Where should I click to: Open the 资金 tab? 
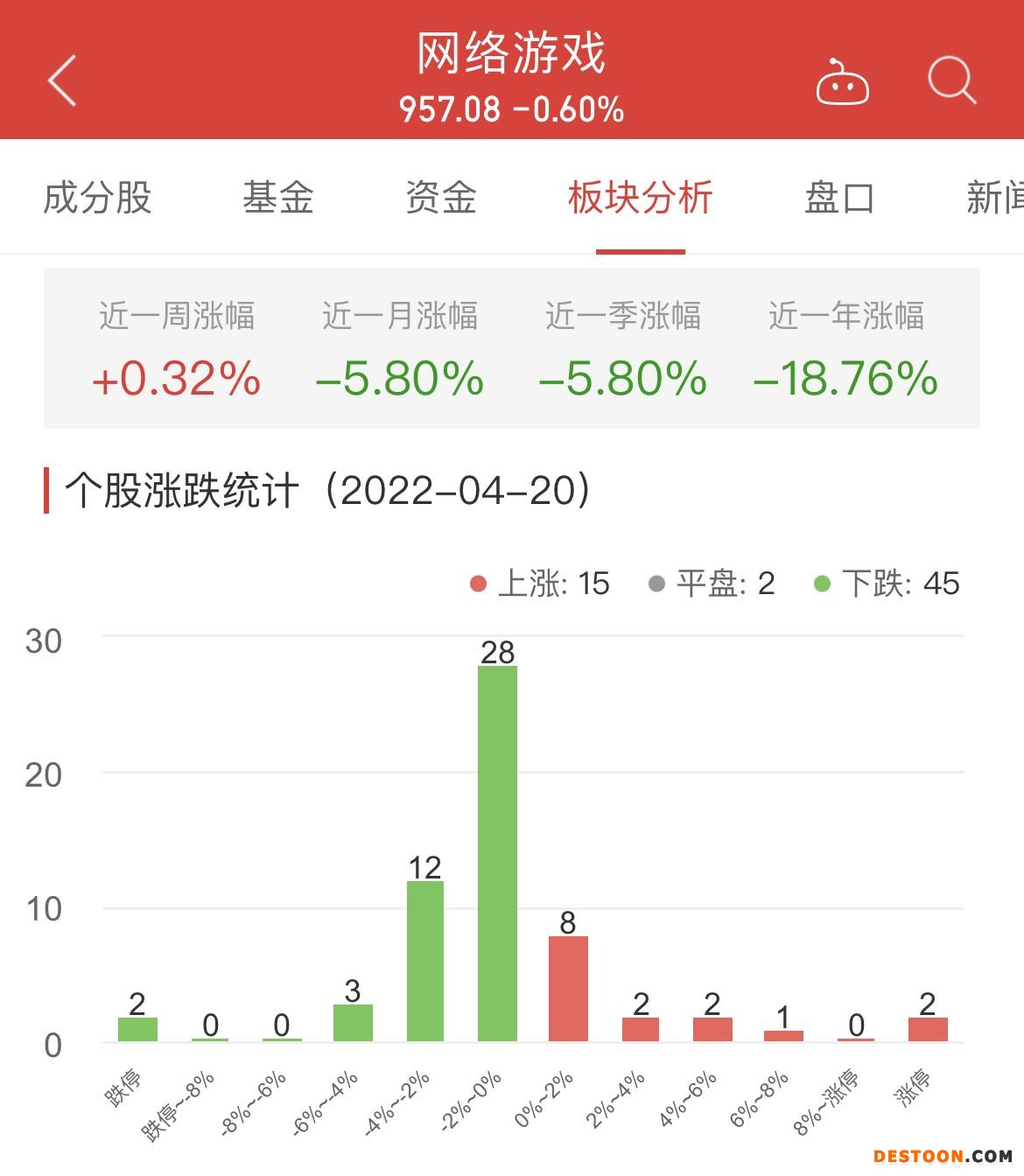tap(441, 198)
